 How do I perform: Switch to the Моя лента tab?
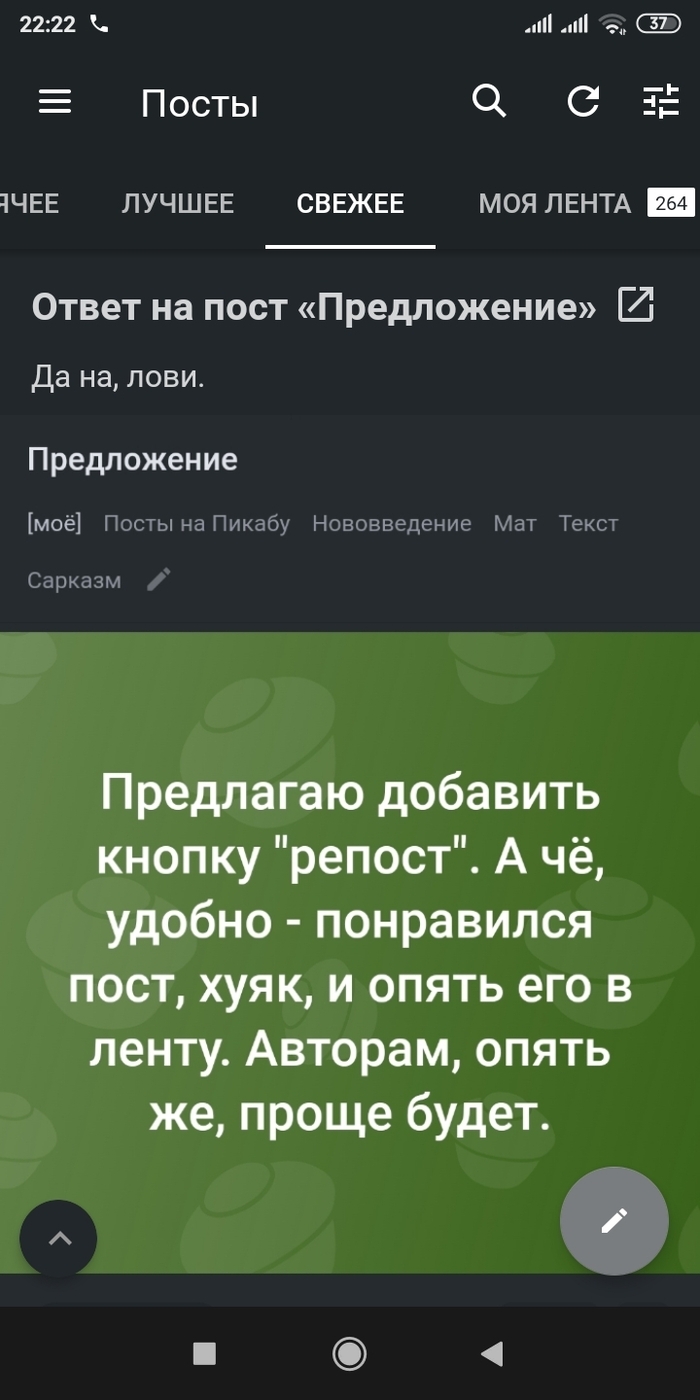[555, 204]
